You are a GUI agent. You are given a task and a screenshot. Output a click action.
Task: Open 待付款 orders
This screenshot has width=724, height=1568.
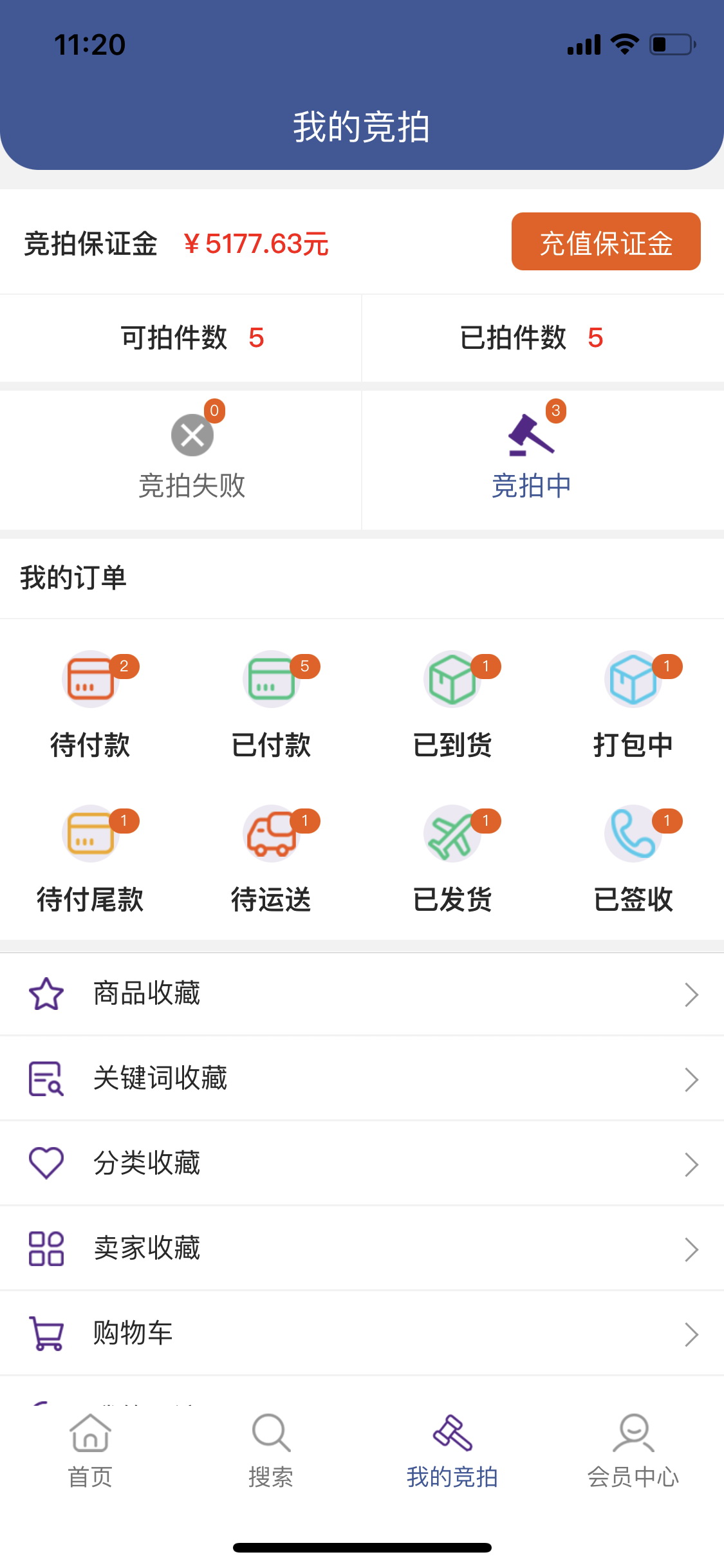(91, 705)
